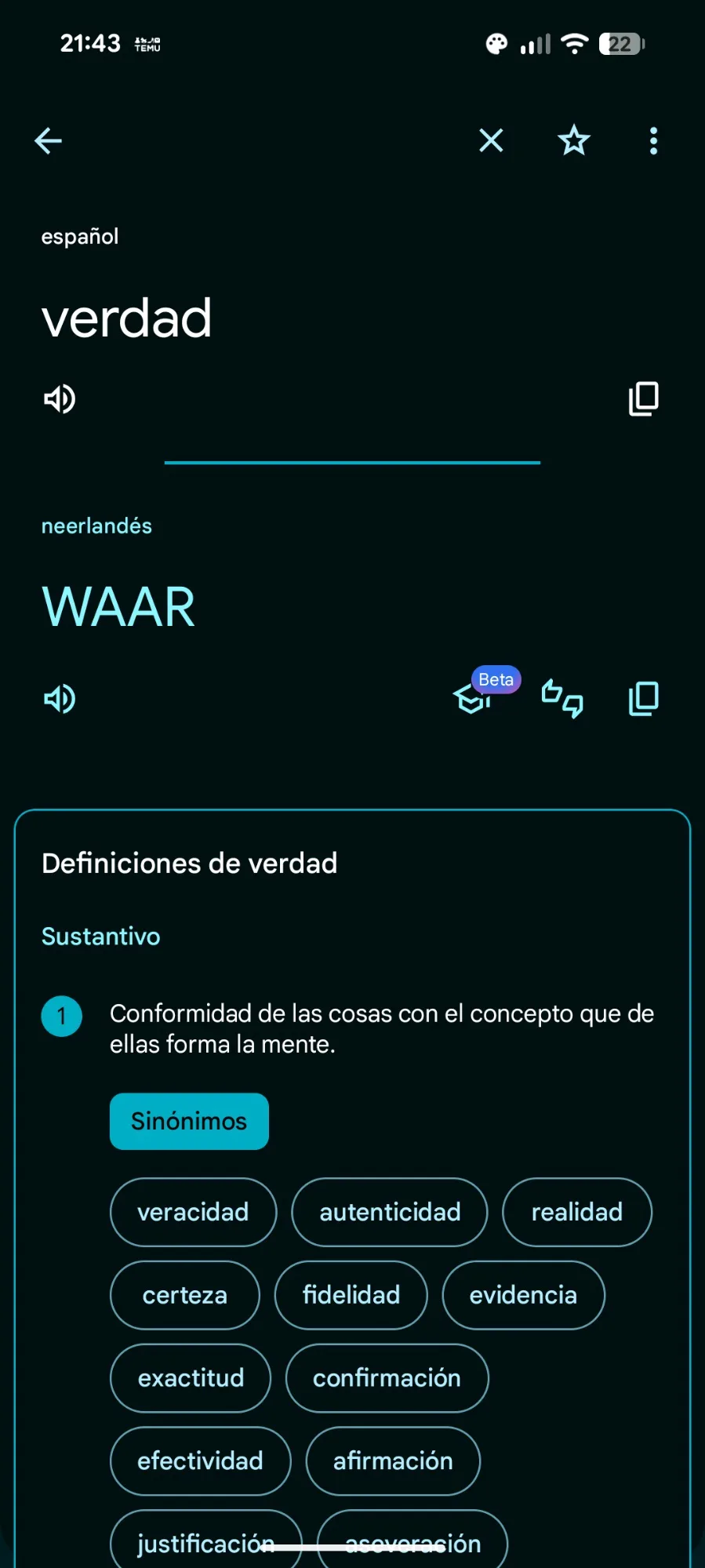
Task: Look up the synonym autenticidad
Action: tap(390, 1212)
